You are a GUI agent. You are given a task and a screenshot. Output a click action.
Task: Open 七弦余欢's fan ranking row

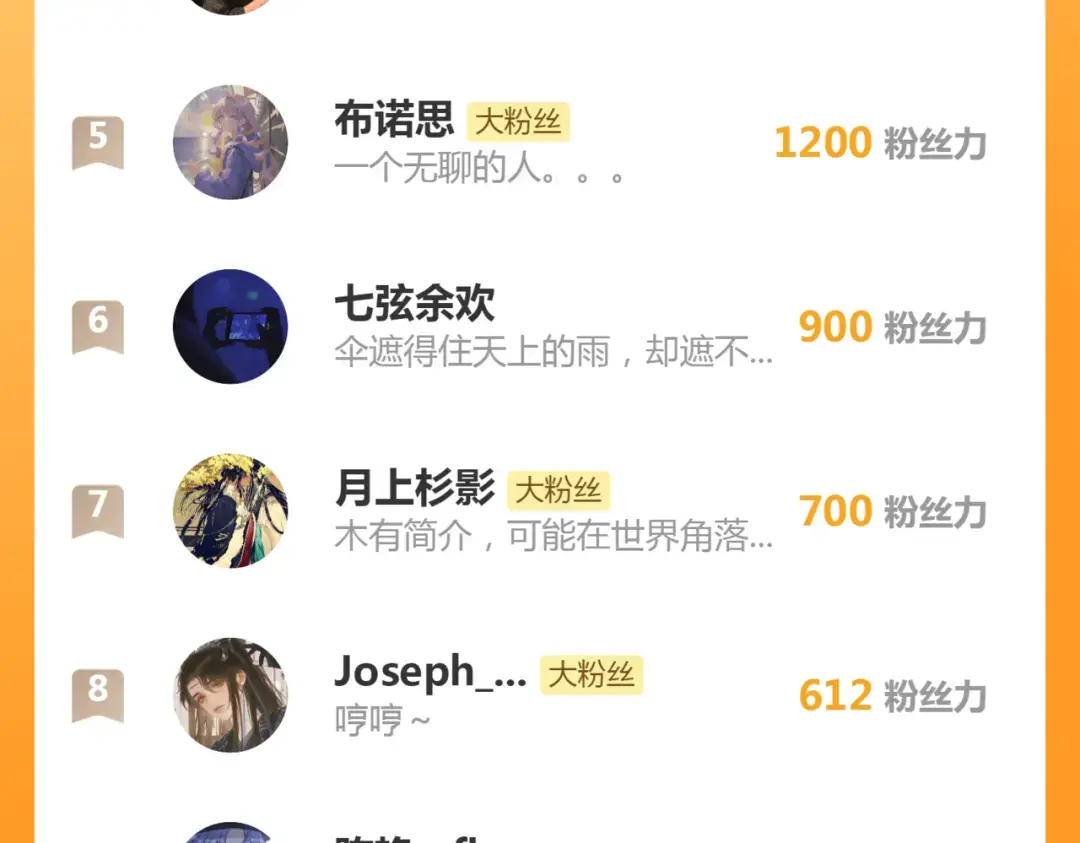540,327
